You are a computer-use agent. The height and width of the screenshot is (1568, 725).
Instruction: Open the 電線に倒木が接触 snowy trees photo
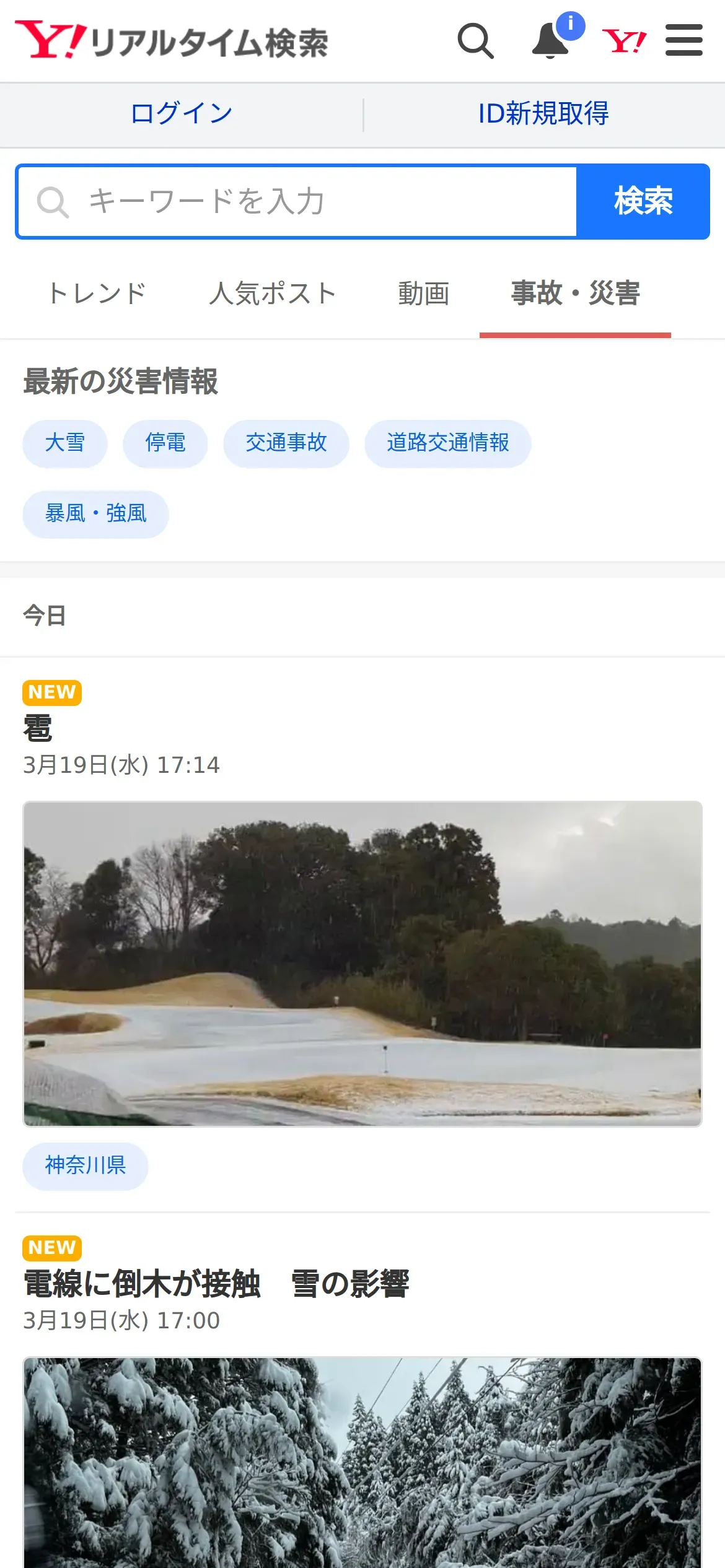(x=362, y=1461)
